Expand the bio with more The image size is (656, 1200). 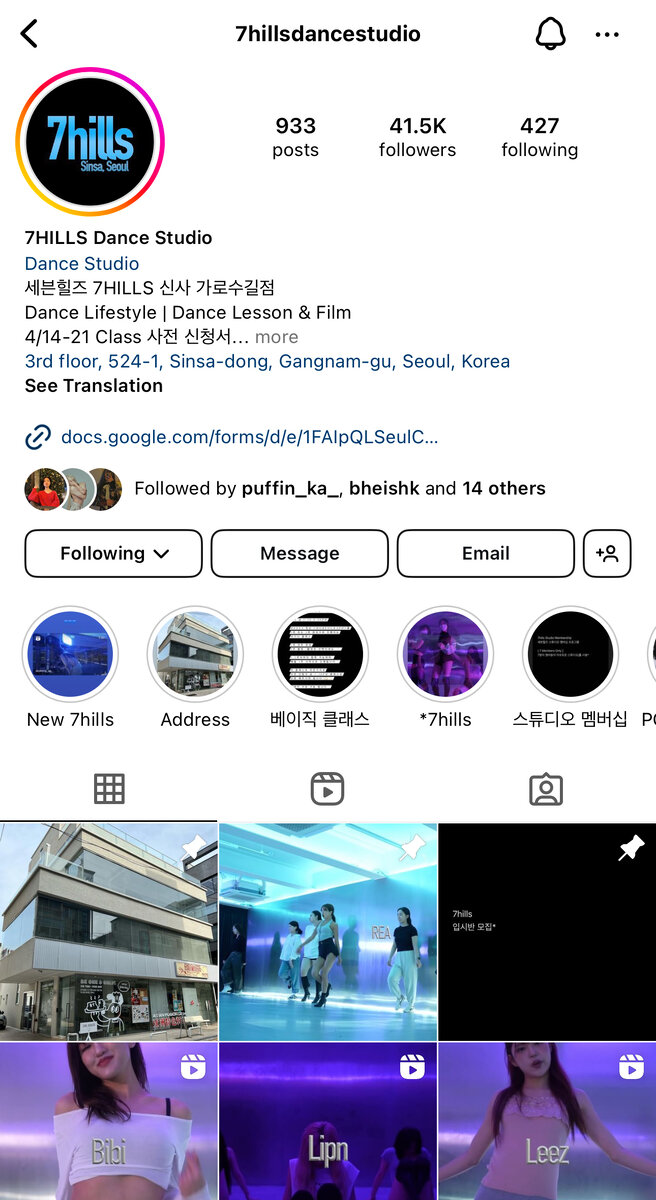point(276,337)
